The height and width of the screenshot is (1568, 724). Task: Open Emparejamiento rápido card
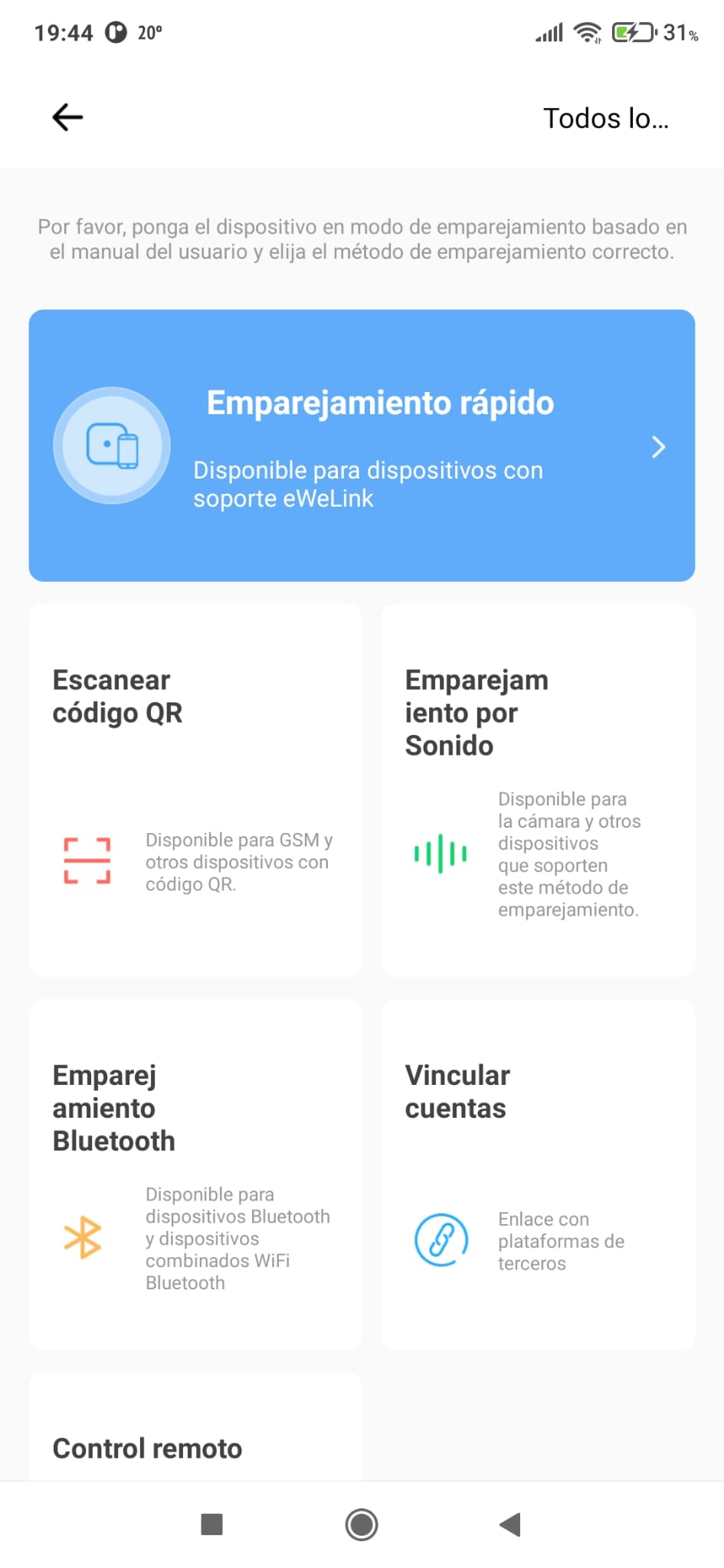click(362, 446)
